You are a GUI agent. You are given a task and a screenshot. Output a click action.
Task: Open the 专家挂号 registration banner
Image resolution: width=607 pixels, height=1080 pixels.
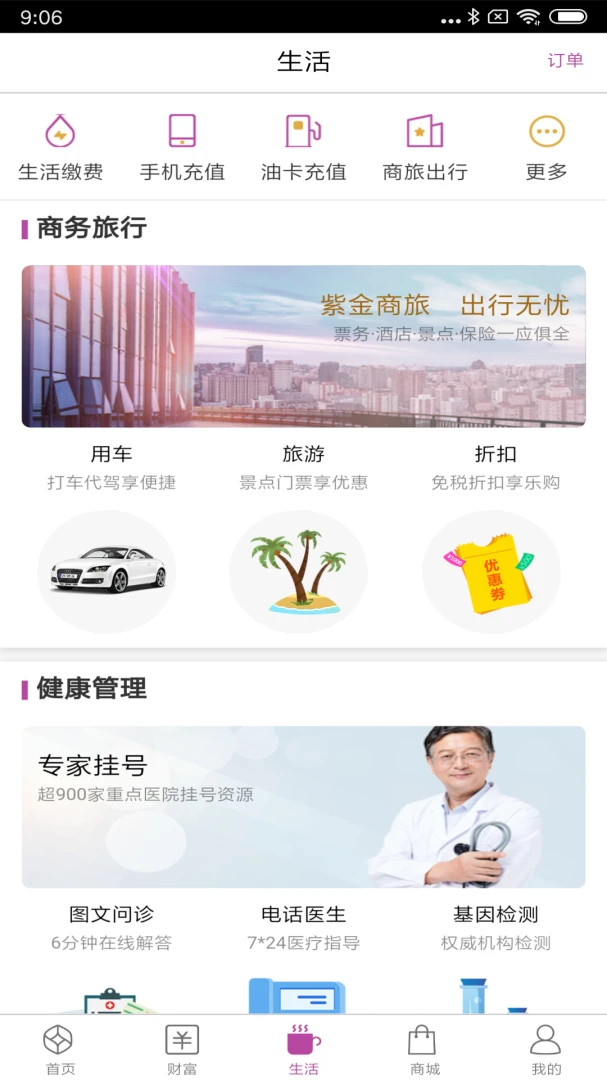coord(303,806)
